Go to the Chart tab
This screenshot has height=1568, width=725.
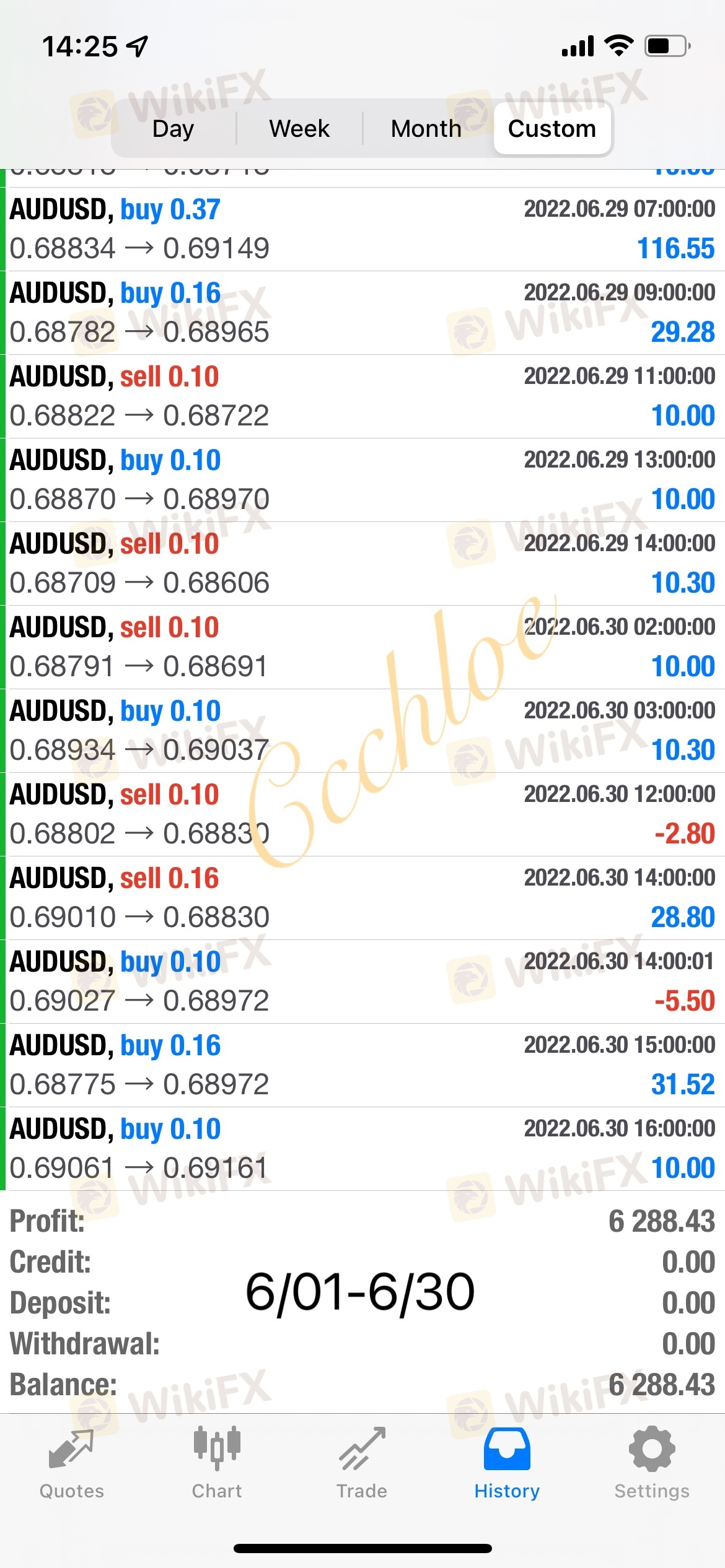[217, 1465]
